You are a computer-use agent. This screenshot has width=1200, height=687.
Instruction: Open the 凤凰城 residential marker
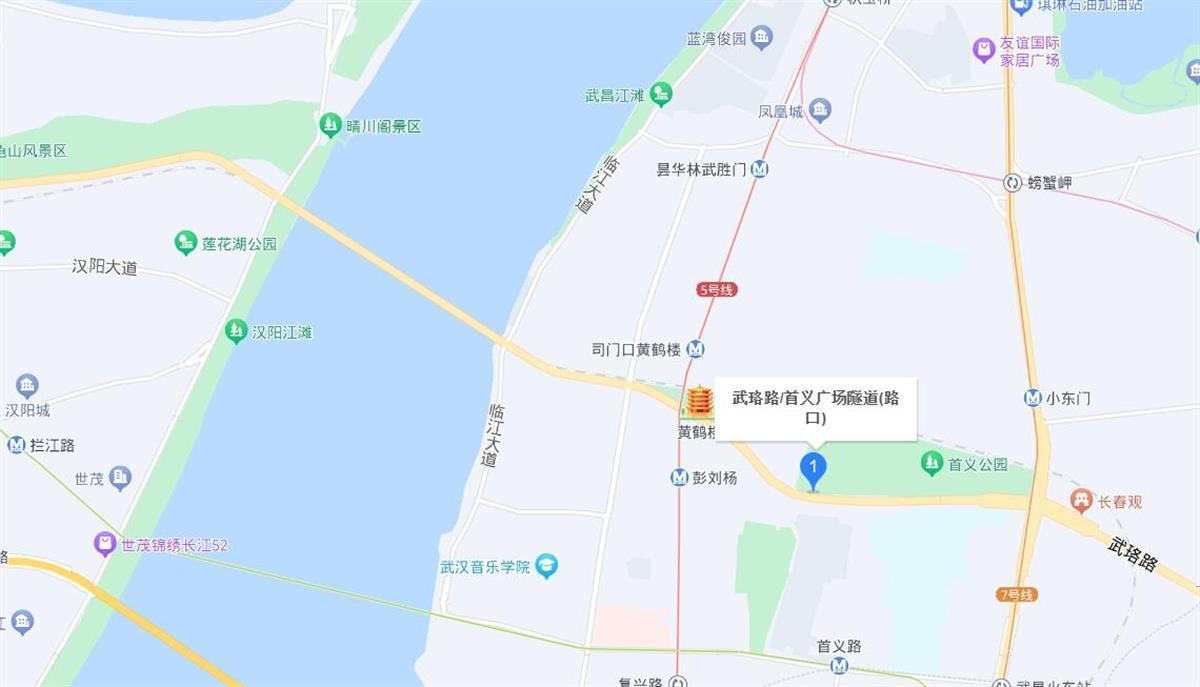tap(820, 110)
